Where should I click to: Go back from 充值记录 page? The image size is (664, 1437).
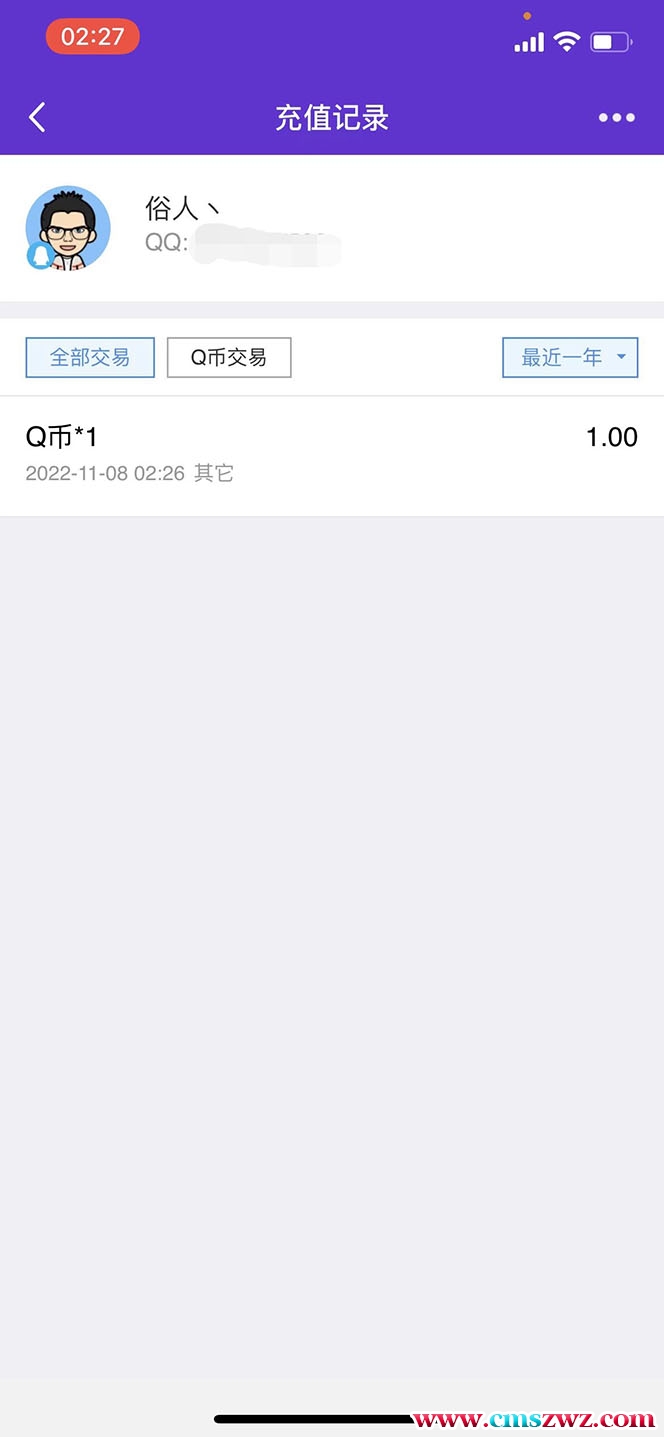tap(37, 118)
